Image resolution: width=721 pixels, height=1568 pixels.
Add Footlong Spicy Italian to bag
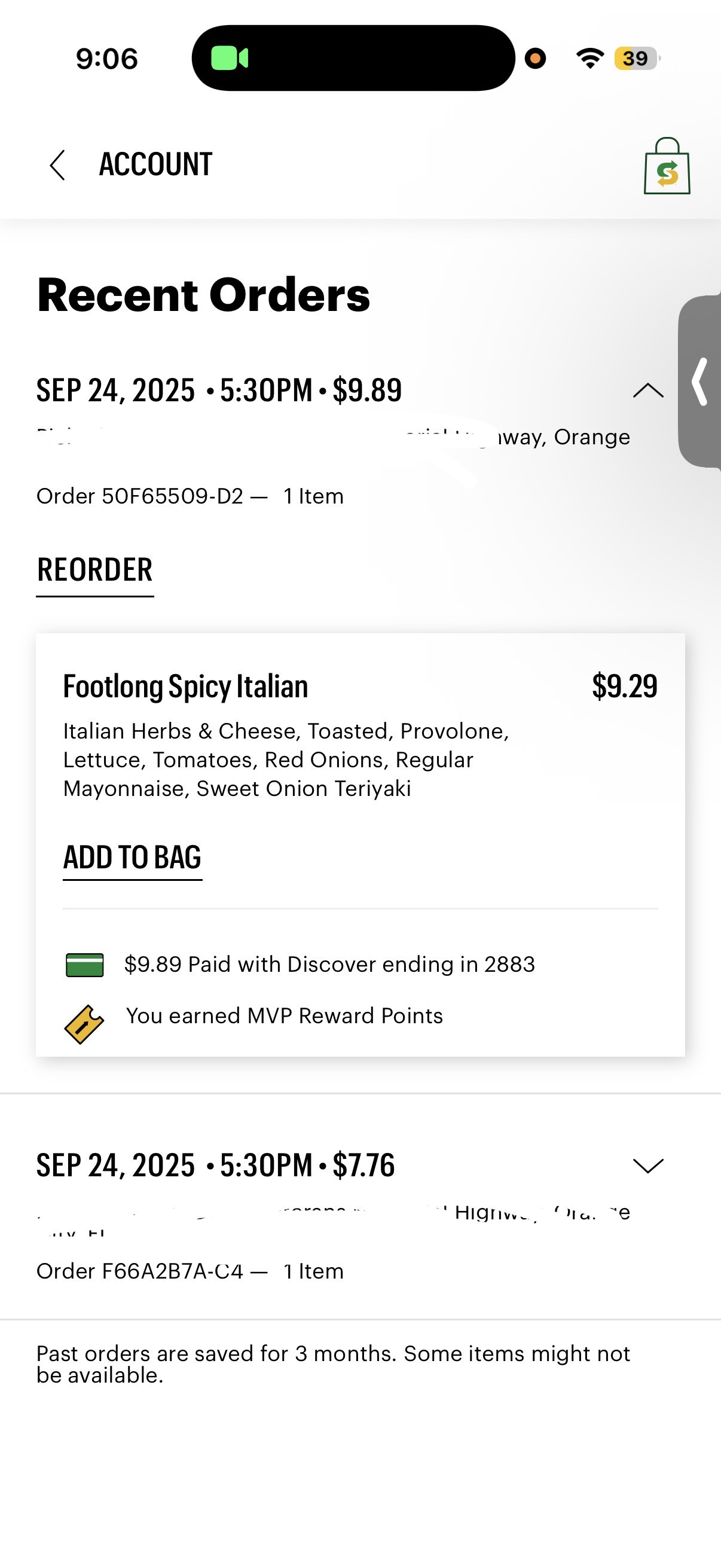tap(132, 858)
